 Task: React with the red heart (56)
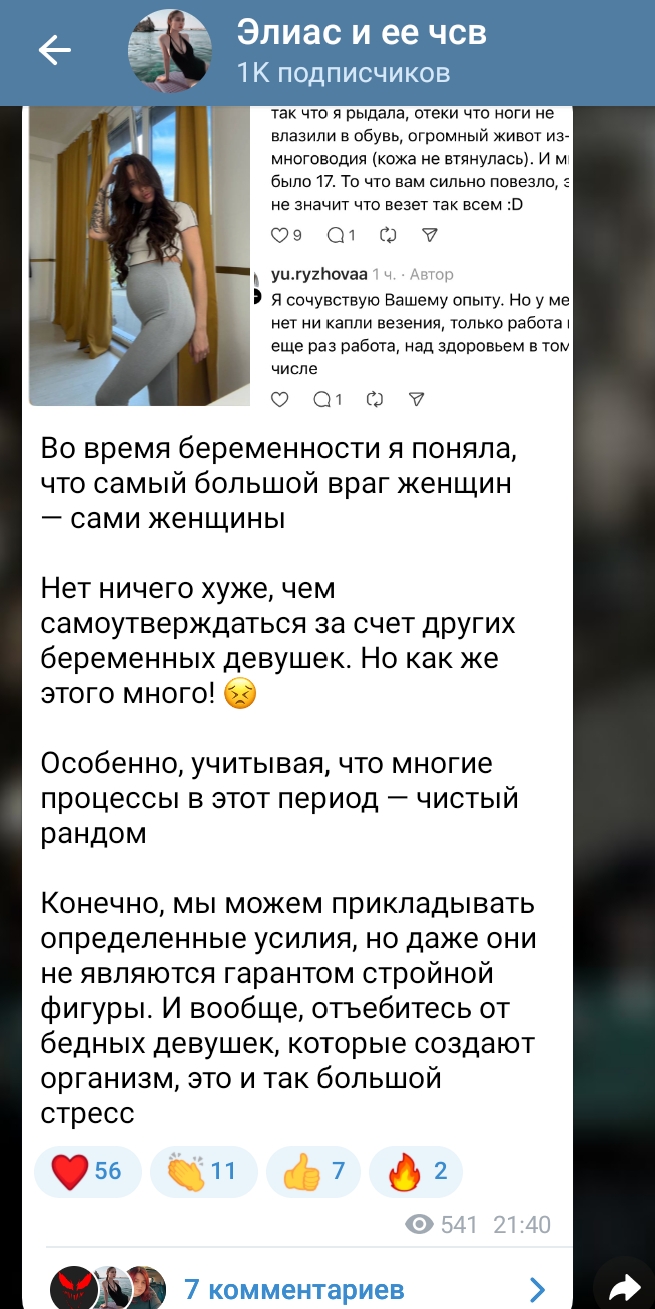pyautogui.click(x=88, y=1172)
